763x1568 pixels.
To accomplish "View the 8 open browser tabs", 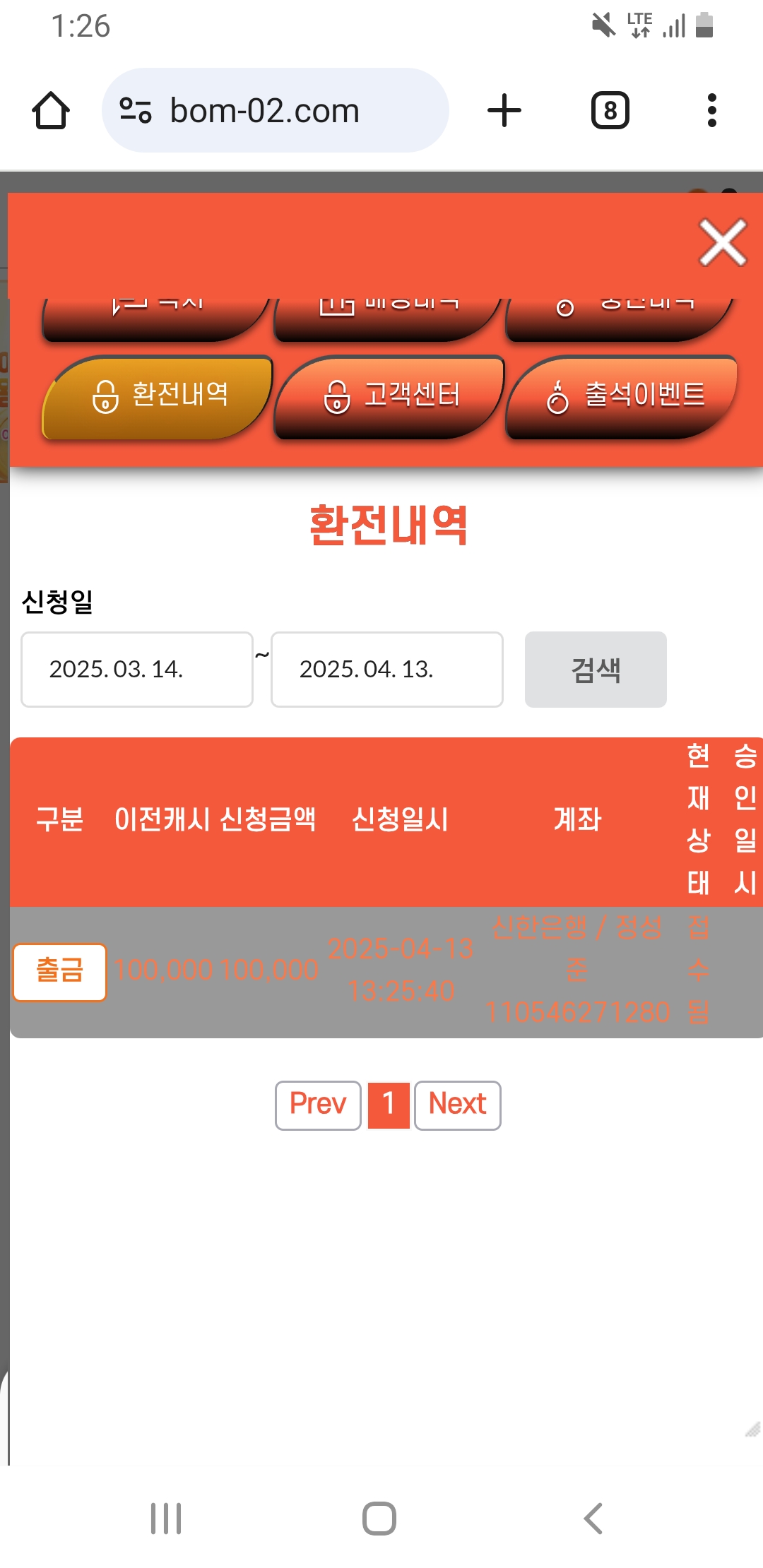I will click(x=610, y=111).
